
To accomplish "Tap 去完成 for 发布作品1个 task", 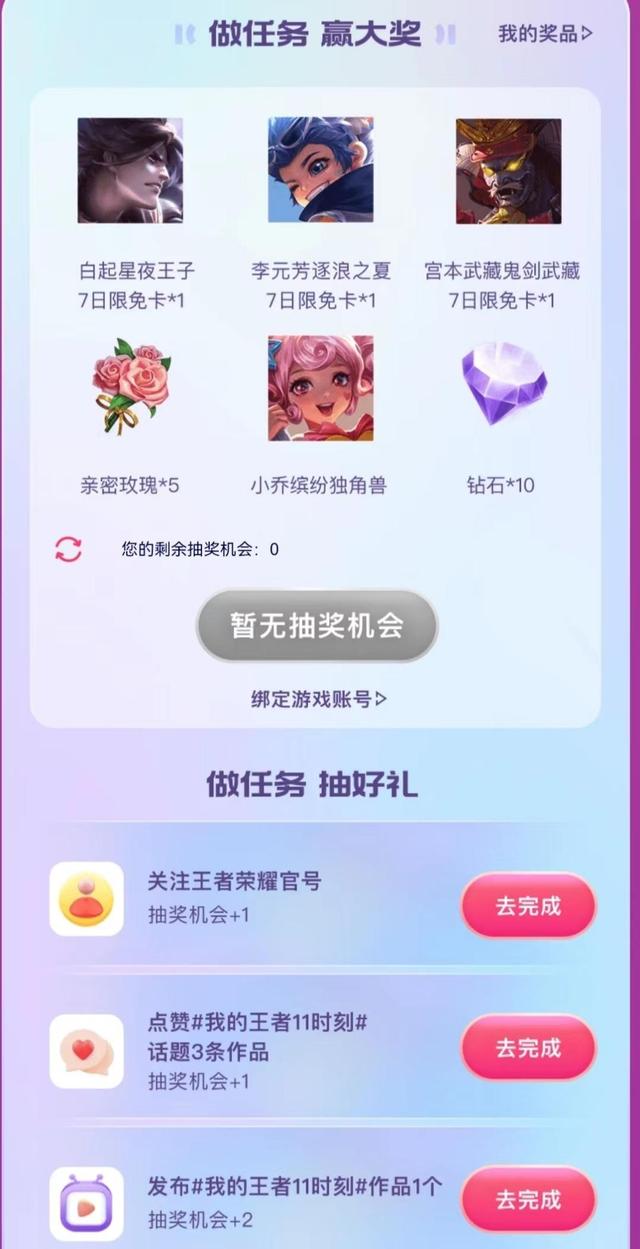I will point(528,1198).
